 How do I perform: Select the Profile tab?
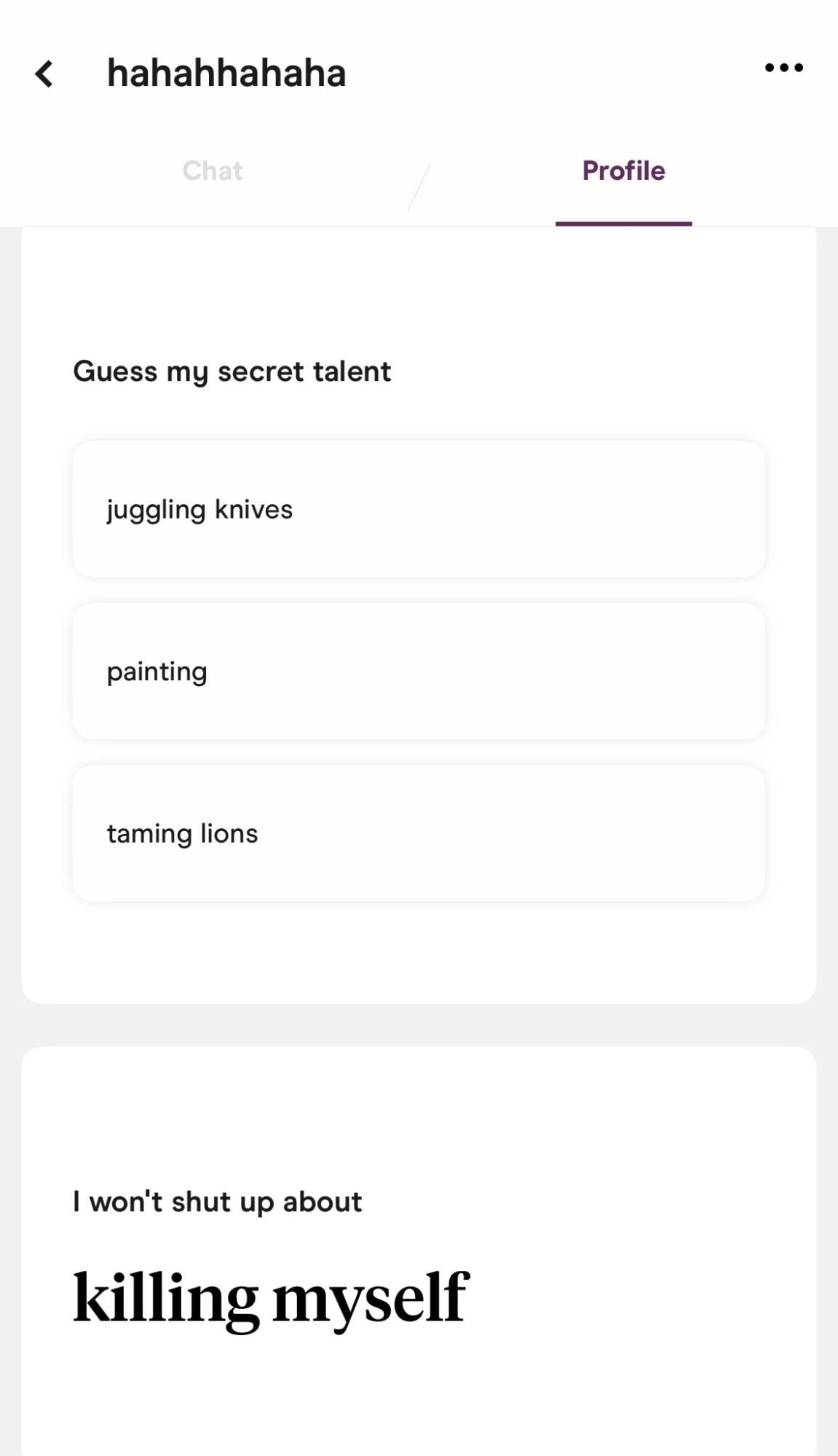tap(622, 170)
